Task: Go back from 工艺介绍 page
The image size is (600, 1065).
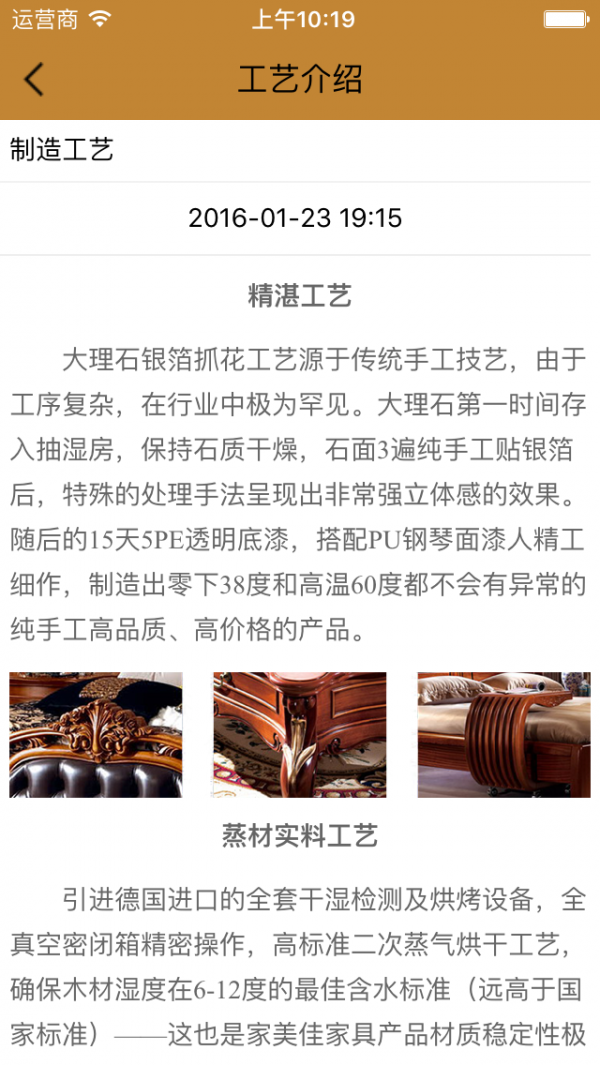Action: click(x=35, y=79)
